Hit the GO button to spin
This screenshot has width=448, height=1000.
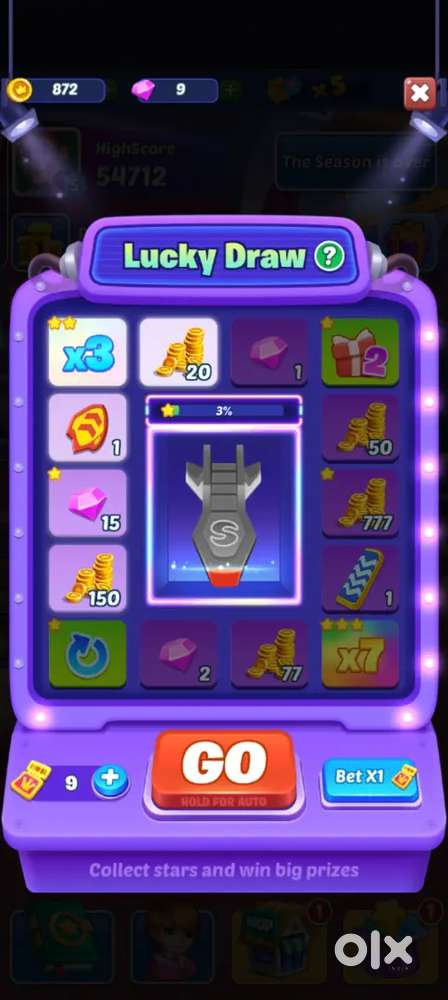click(x=224, y=770)
